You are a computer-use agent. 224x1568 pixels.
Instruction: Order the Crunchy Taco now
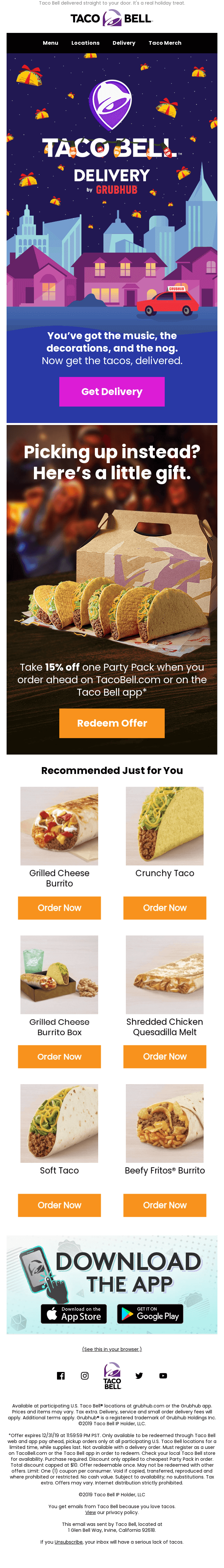click(x=165, y=908)
